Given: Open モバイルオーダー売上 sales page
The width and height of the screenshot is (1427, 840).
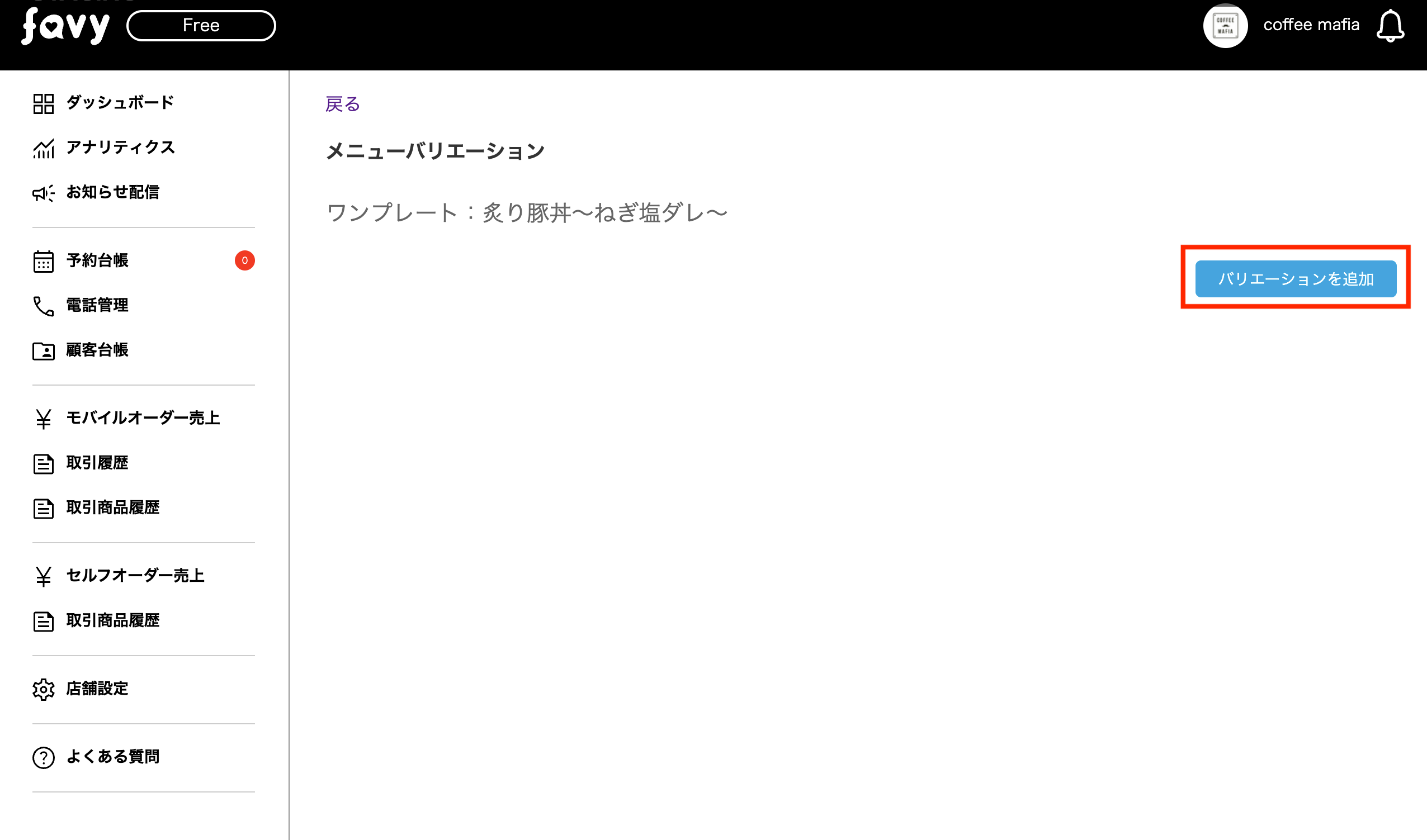Looking at the screenshot, I should [x=143, y=418].
